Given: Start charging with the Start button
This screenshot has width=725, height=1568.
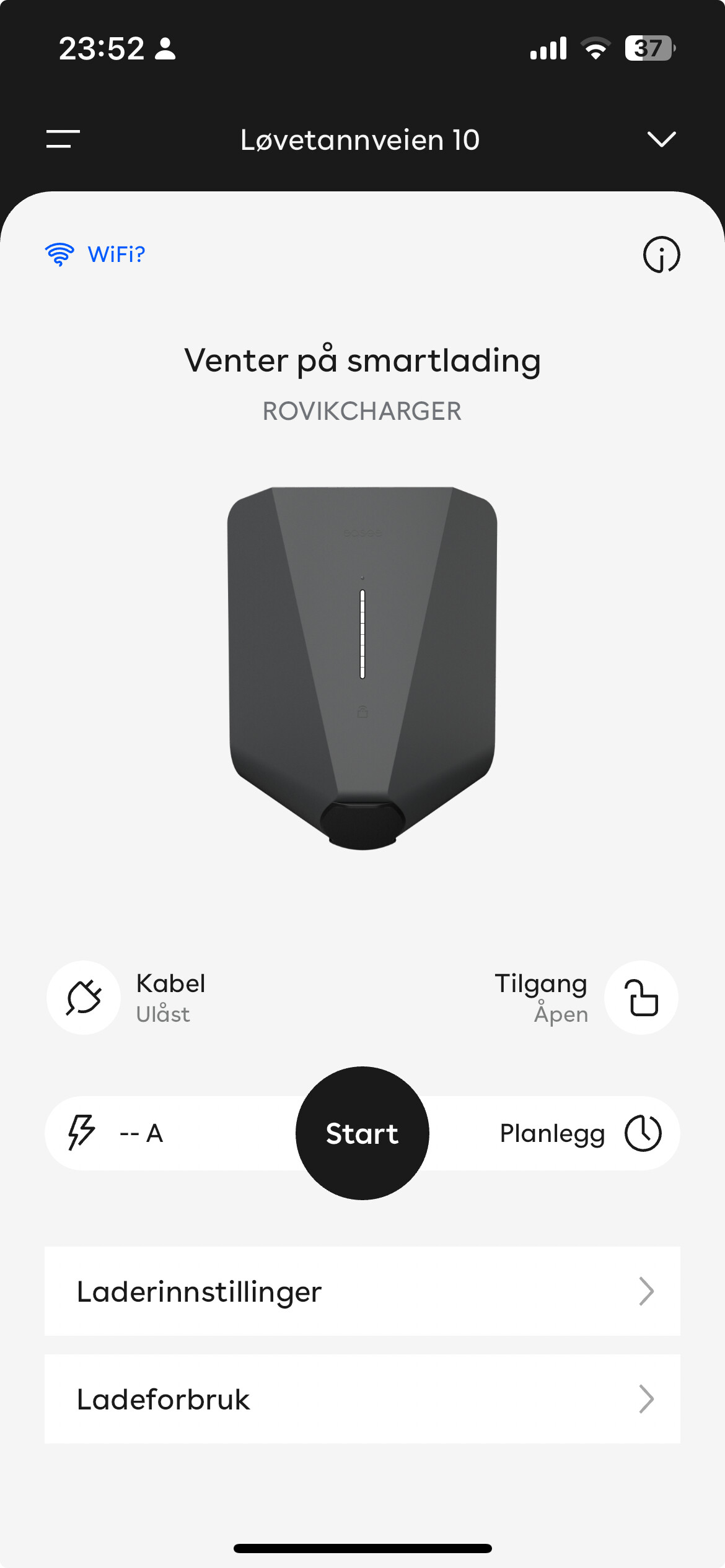Looking at the screenshot, I should coord(362,1133).
